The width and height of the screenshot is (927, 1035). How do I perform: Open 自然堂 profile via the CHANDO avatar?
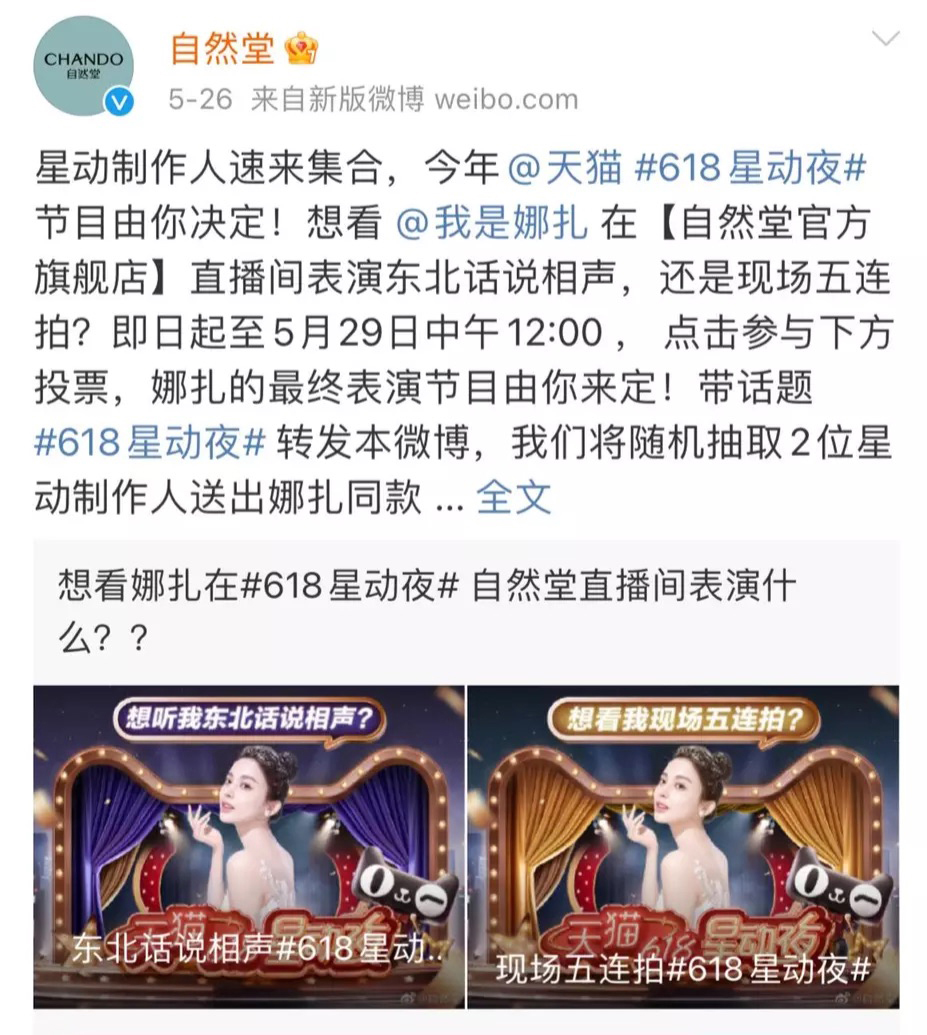(x=83, y=67)
